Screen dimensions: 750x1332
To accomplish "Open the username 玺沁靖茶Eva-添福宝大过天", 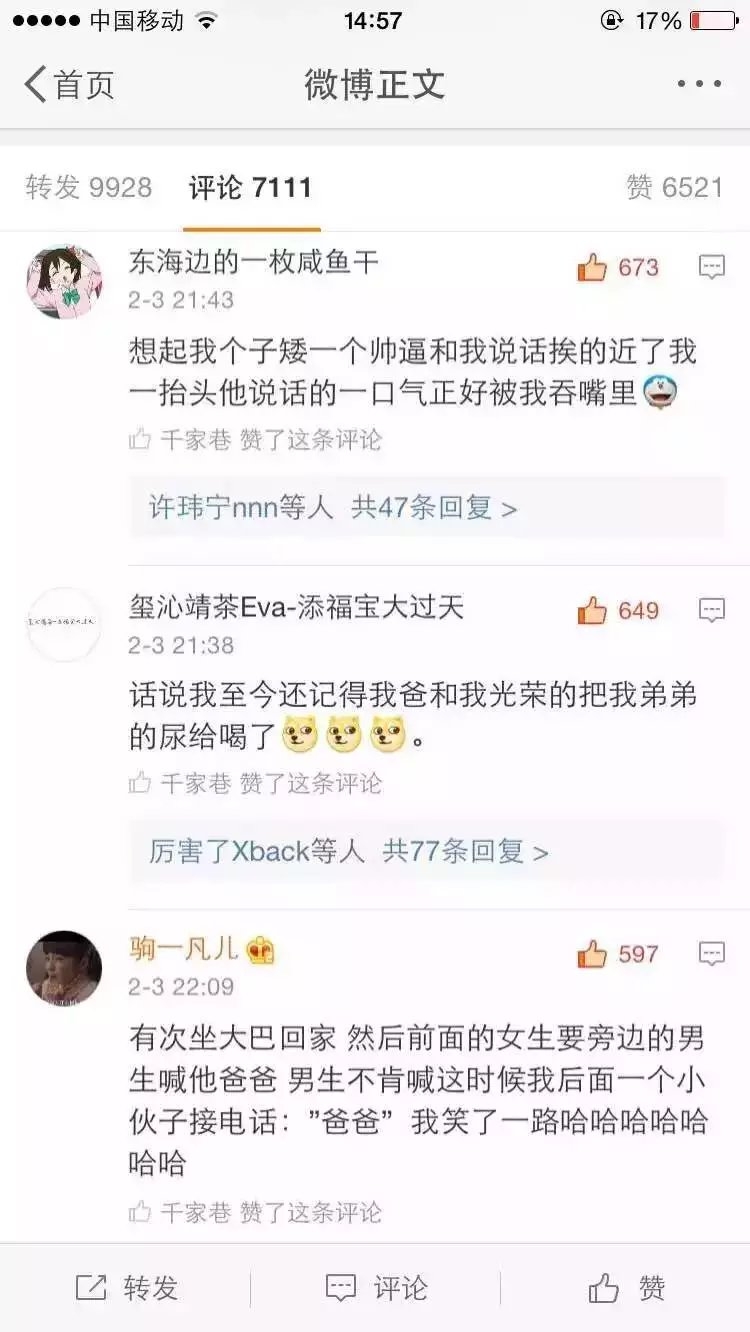I will (296, 606).
